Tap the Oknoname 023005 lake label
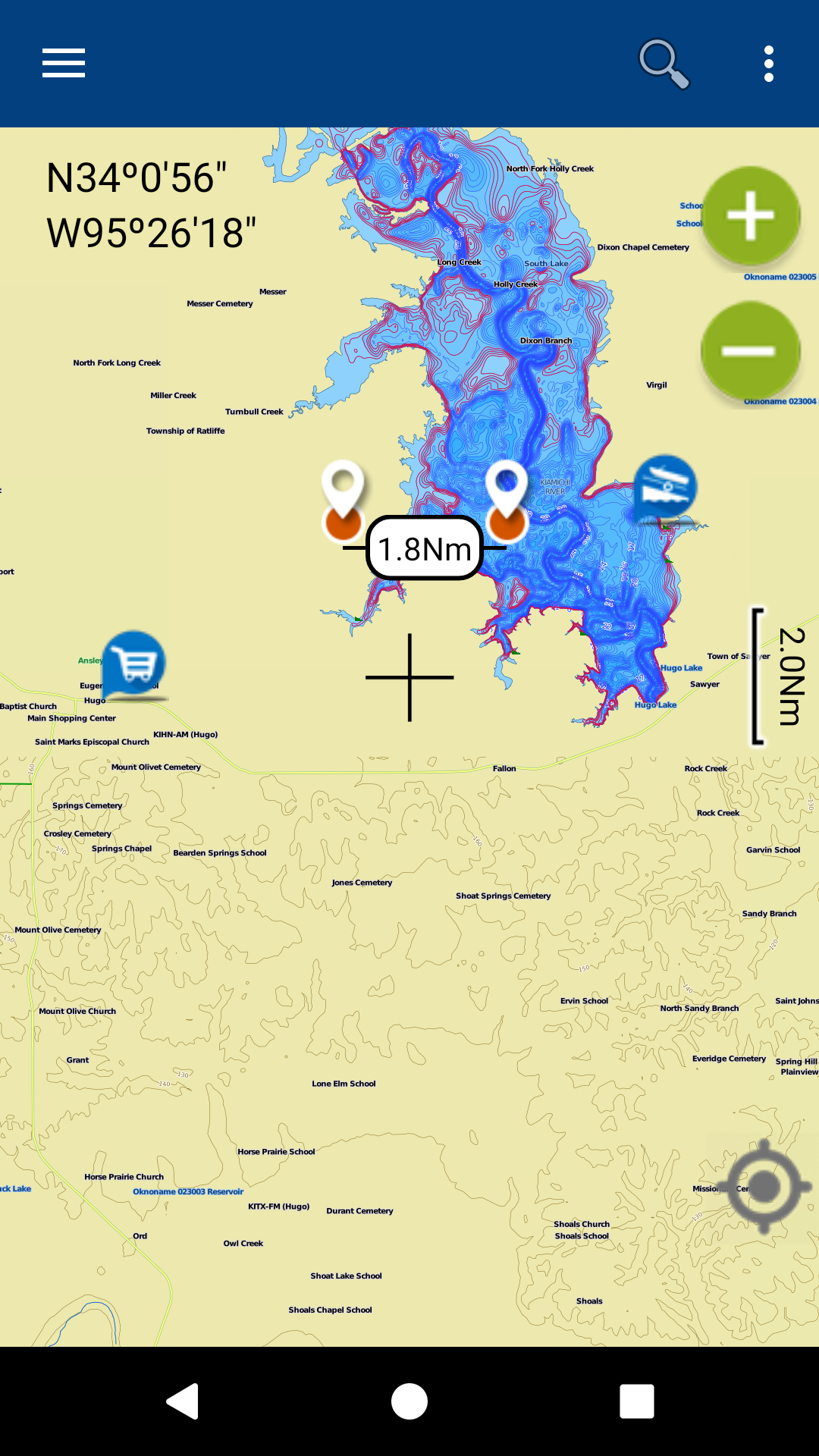 click(780, 277)
